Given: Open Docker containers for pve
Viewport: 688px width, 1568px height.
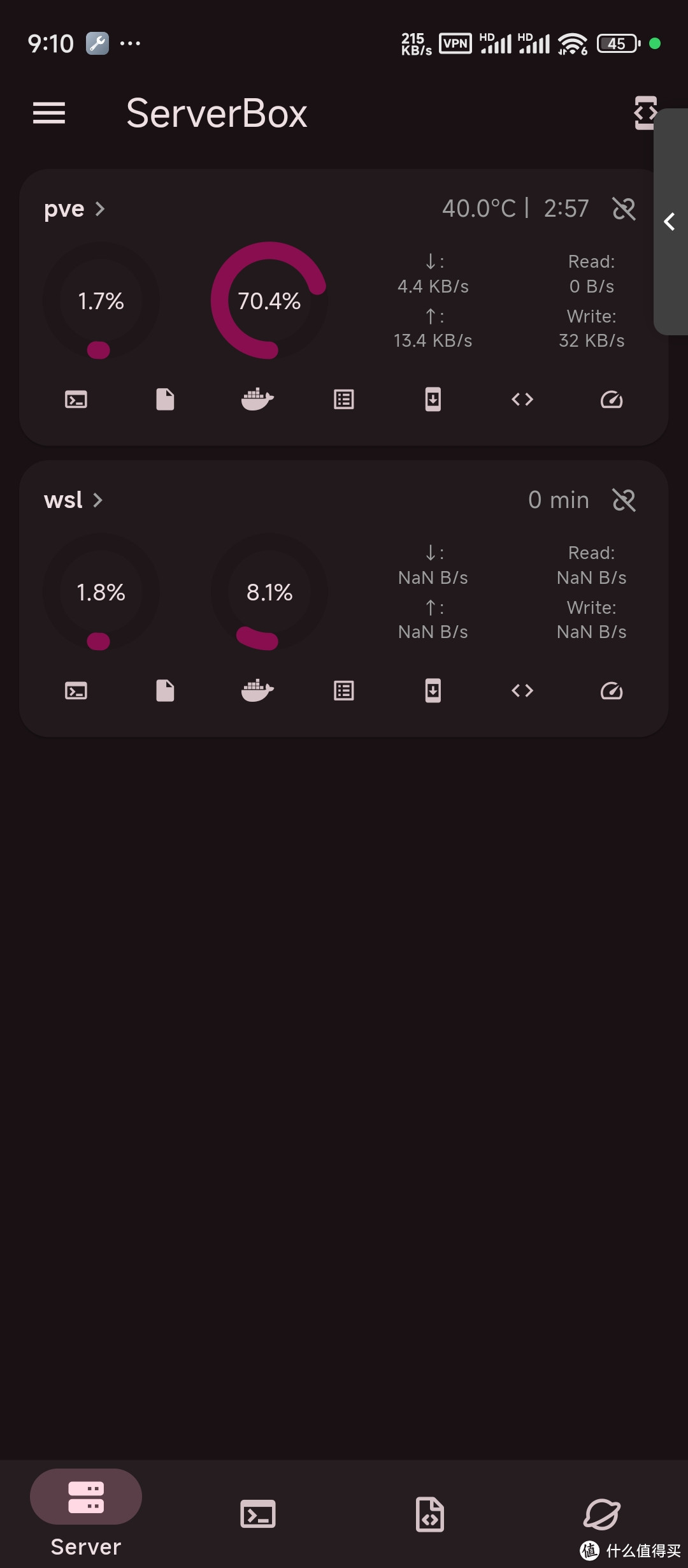Looking at the screenshot, I should click(x=257, y=400).
